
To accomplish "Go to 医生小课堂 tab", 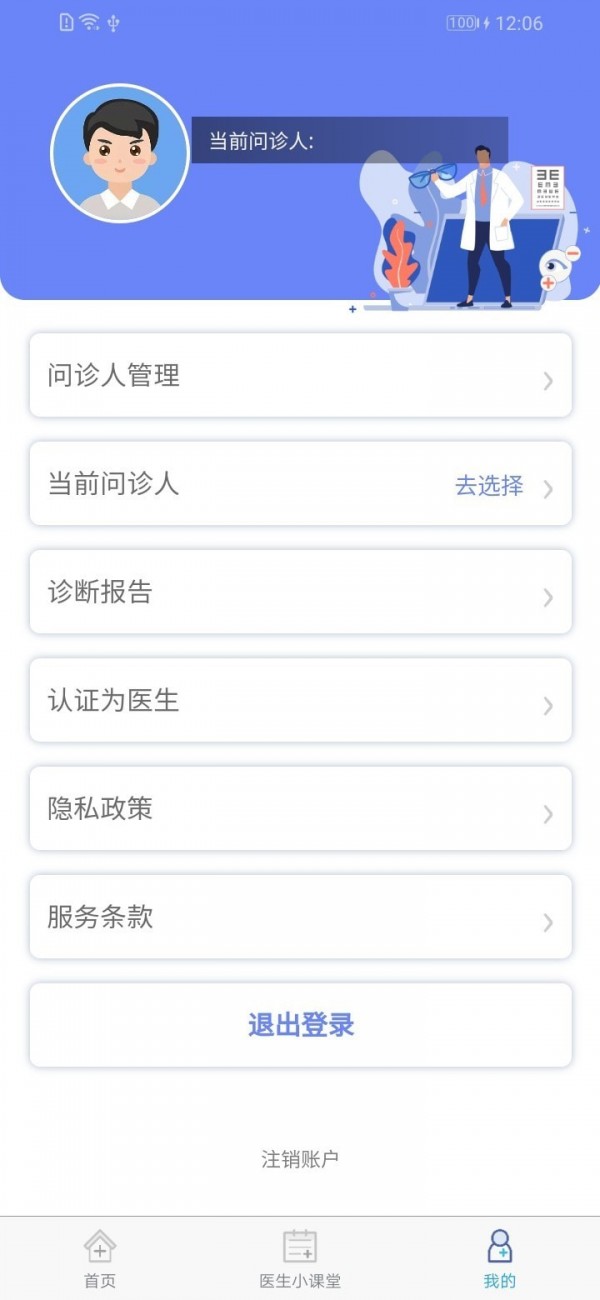I will pos(300,1259).
